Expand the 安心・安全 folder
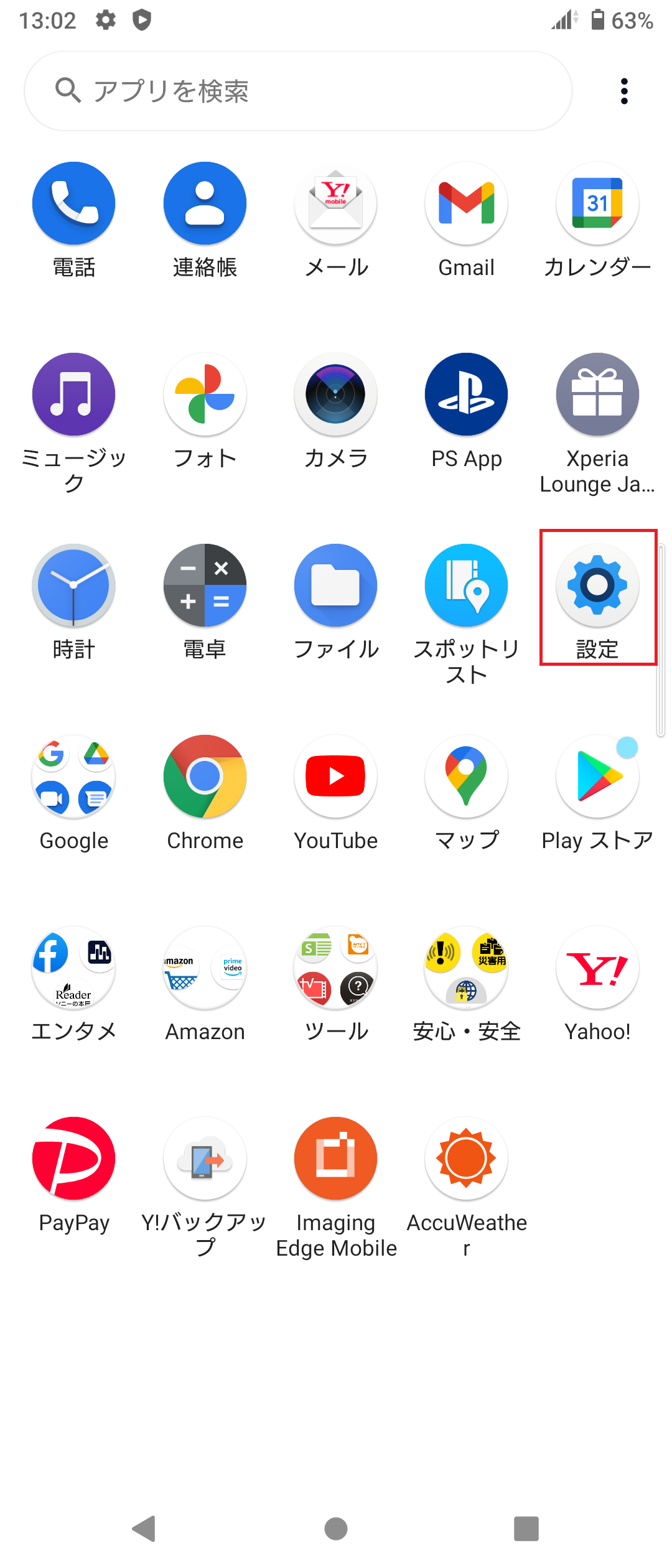This screenshot has width=672, height=1568. coord(466,968)
